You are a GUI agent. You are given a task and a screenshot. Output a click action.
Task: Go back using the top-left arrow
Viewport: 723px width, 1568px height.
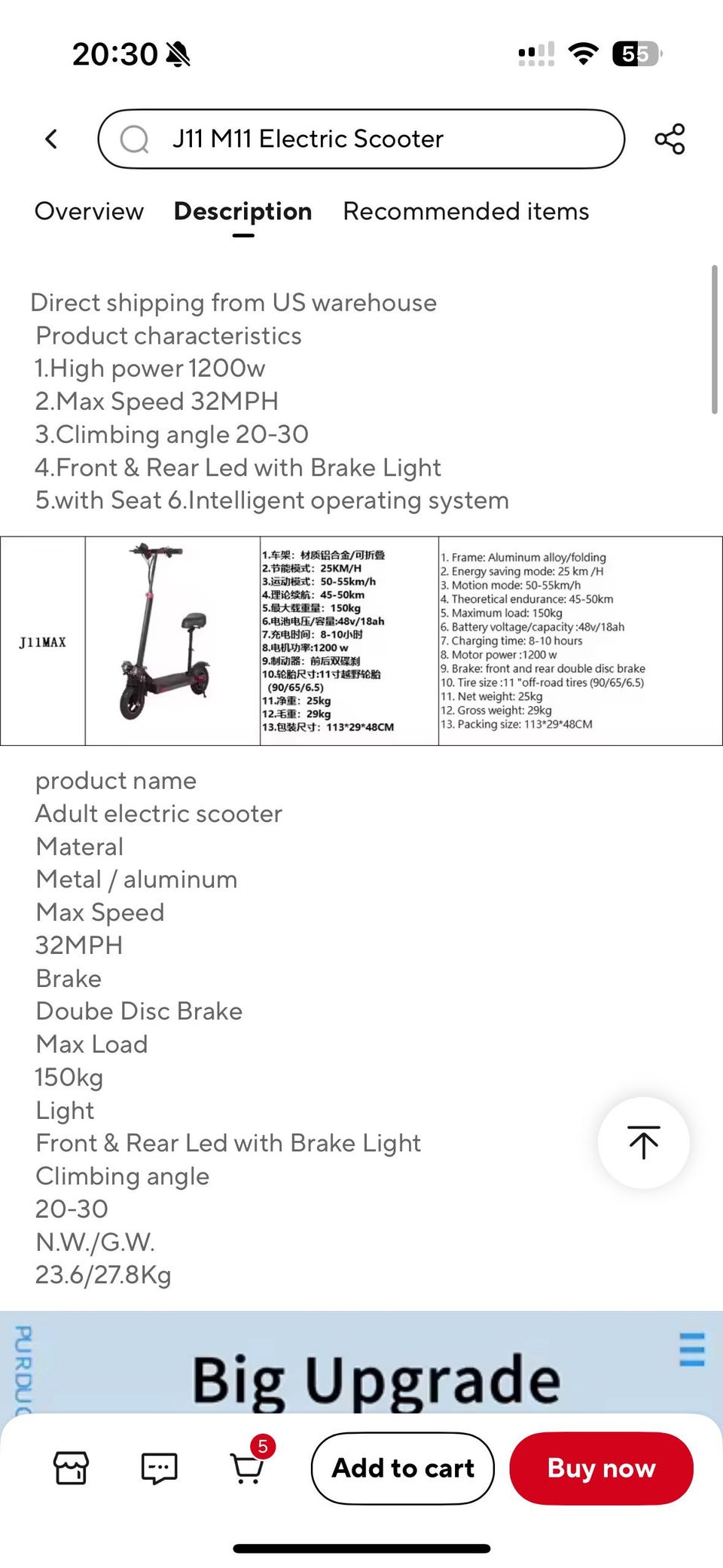51,139
